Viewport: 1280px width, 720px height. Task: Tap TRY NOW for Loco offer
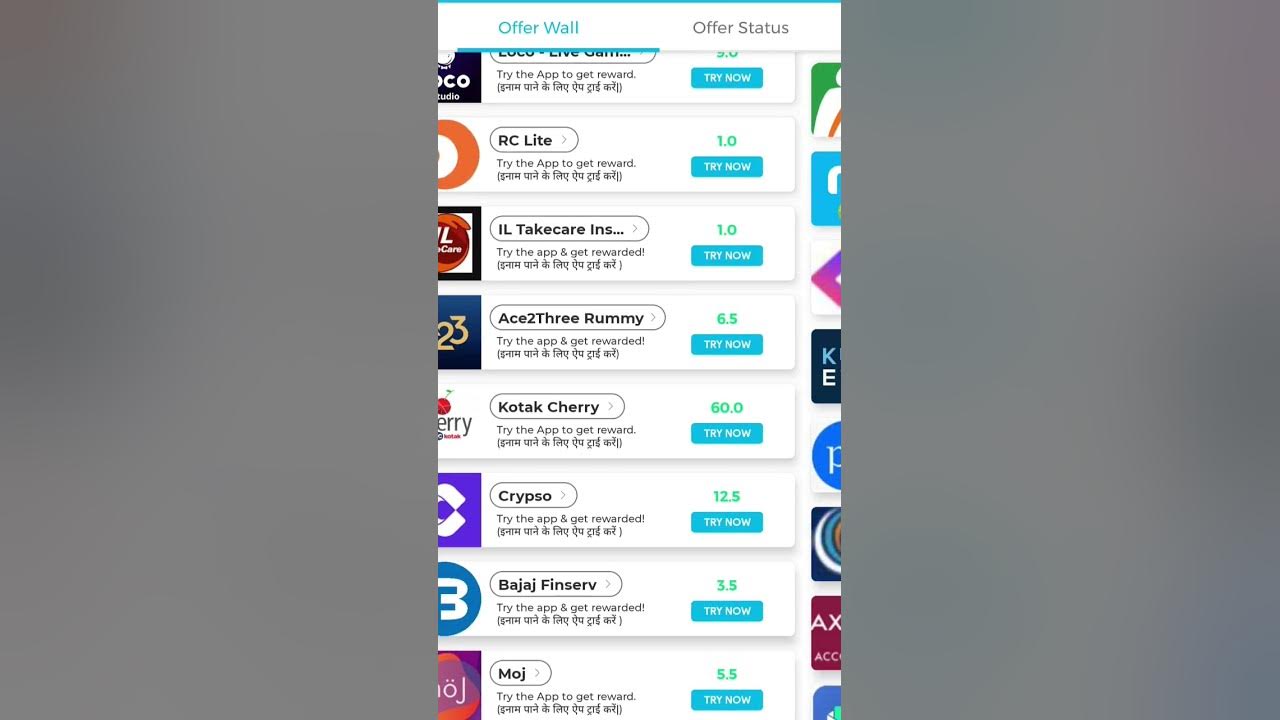click(x=726, y=78)
